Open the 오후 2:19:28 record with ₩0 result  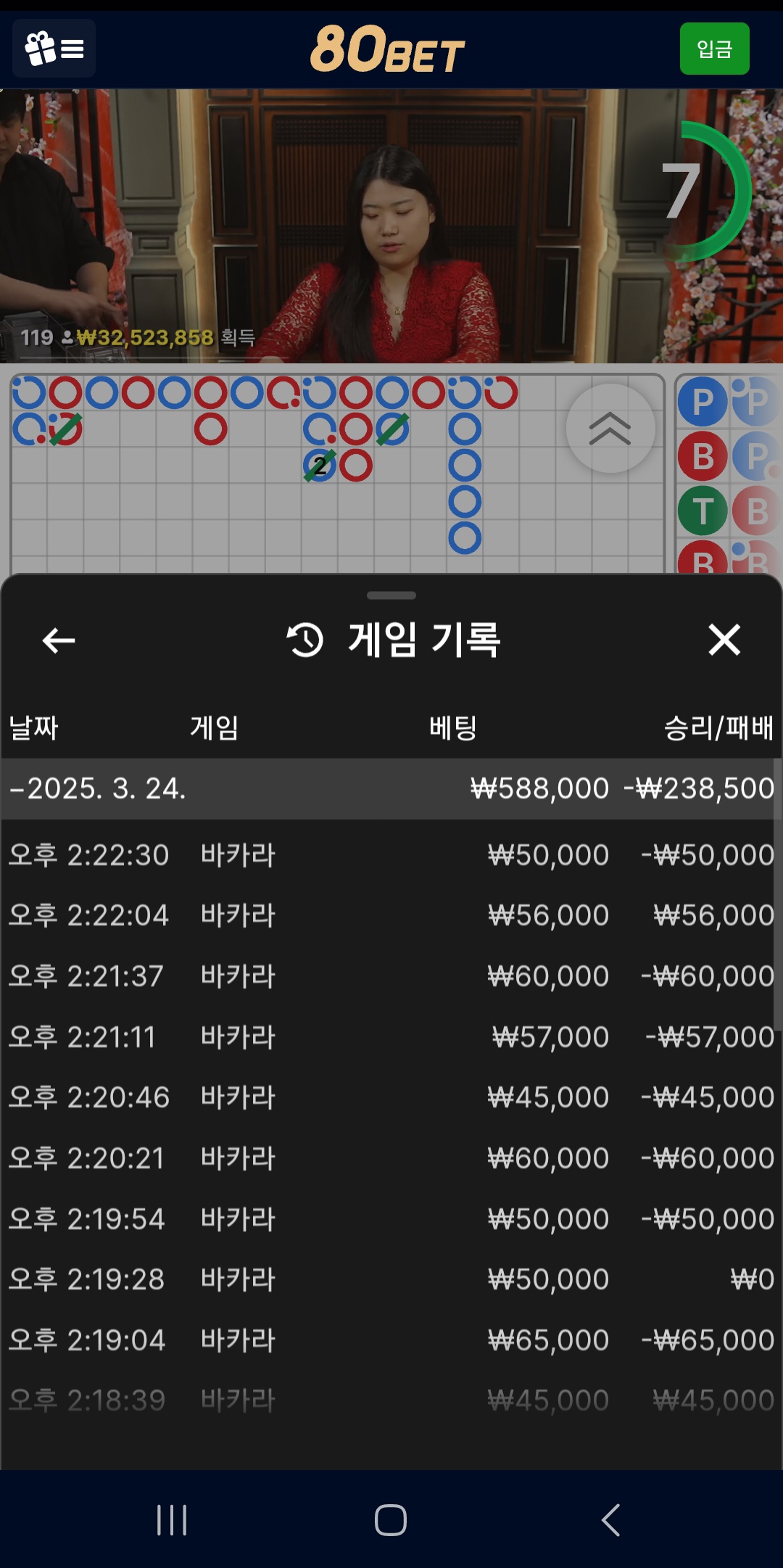click(x=391, y=1279)
